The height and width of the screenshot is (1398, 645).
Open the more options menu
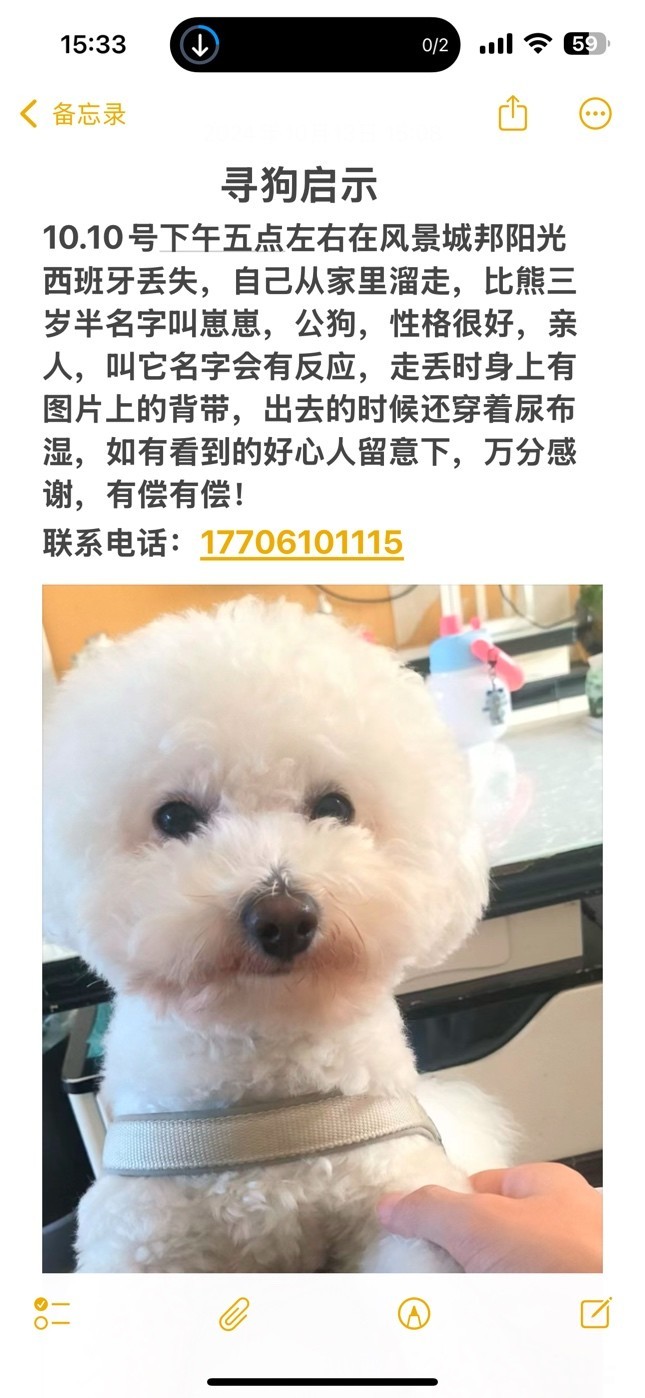(x=595, y=113)
